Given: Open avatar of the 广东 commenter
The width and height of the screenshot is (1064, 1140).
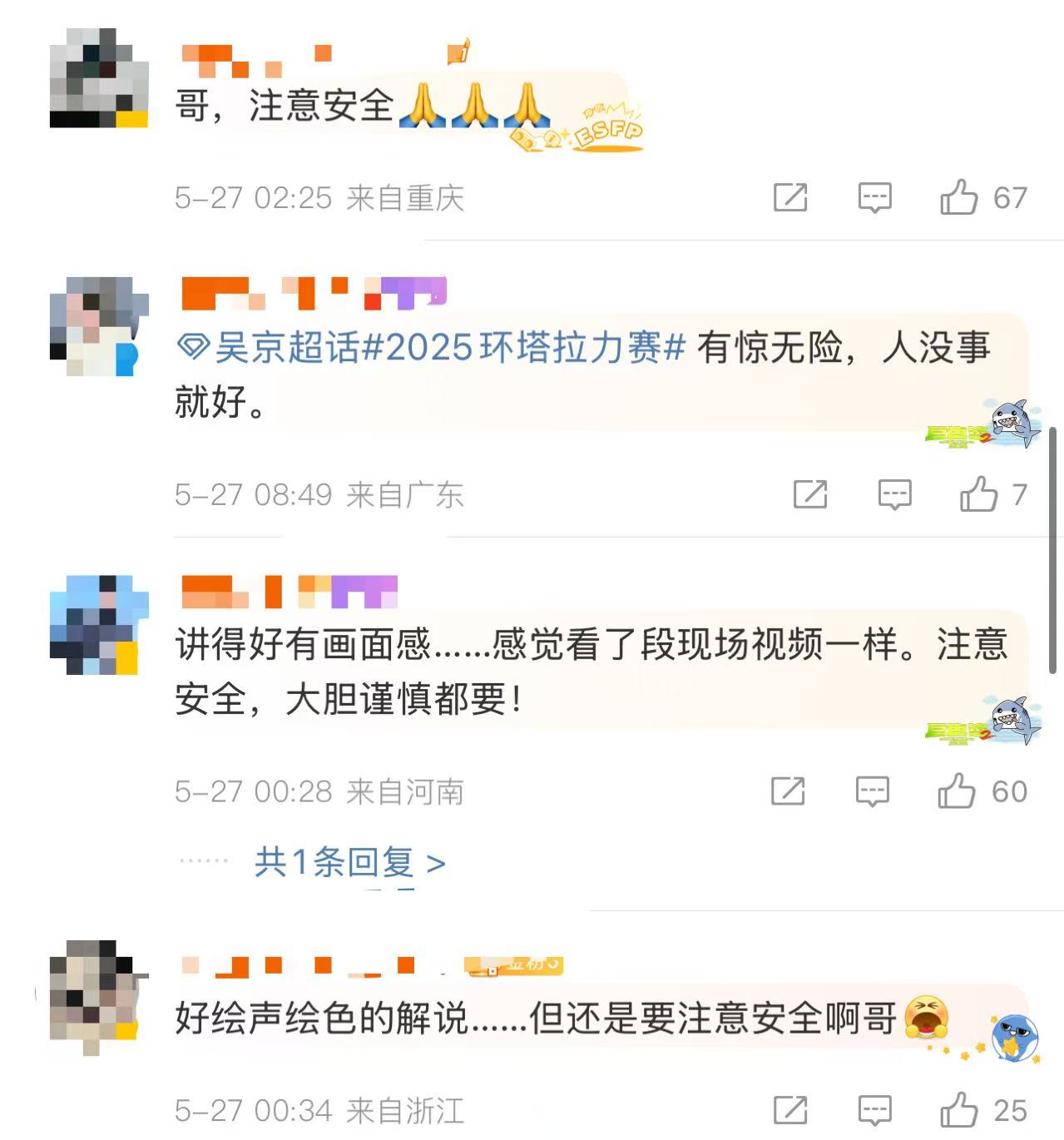Looking at the screenshot, I should pyautogui.click(x=99, y=326).
